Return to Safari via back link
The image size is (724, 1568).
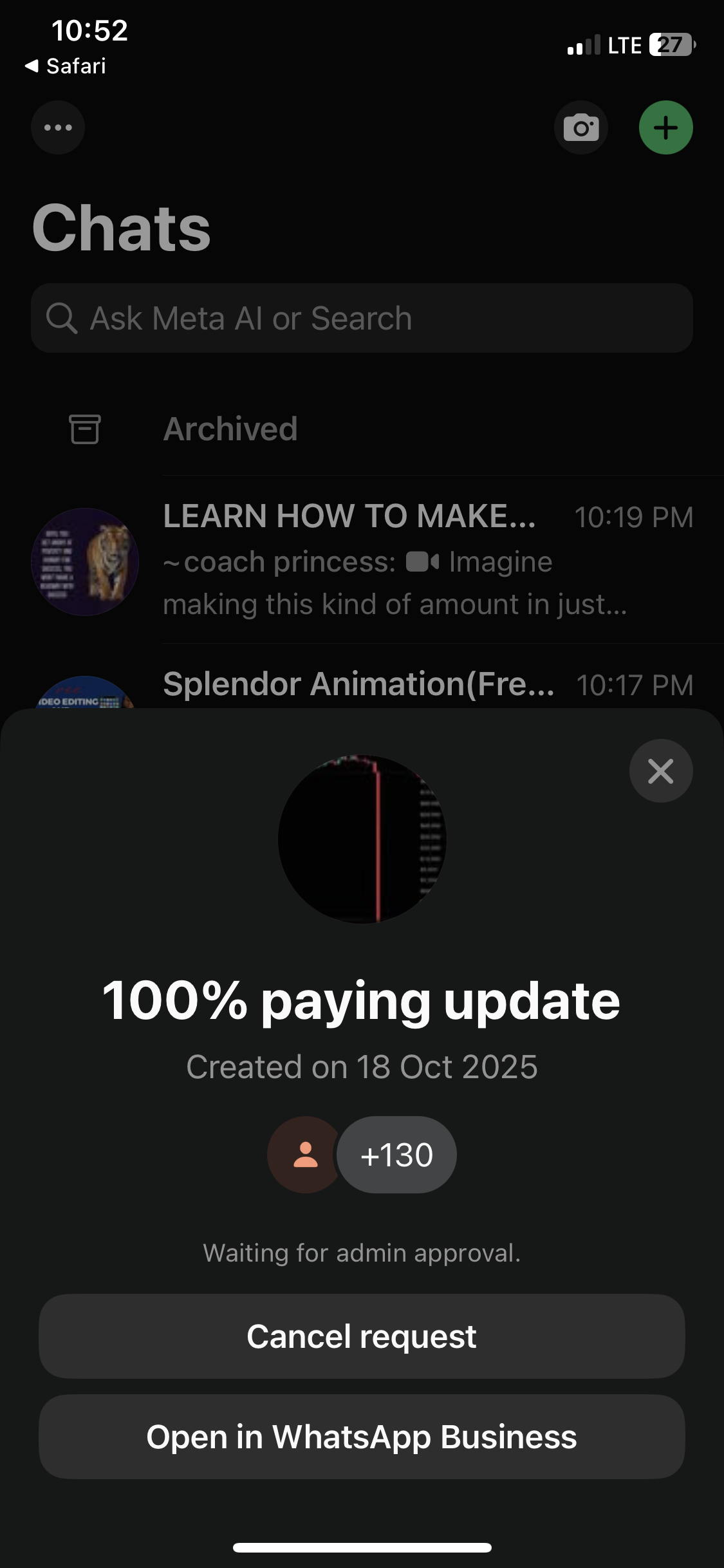(x=66, y=66)
